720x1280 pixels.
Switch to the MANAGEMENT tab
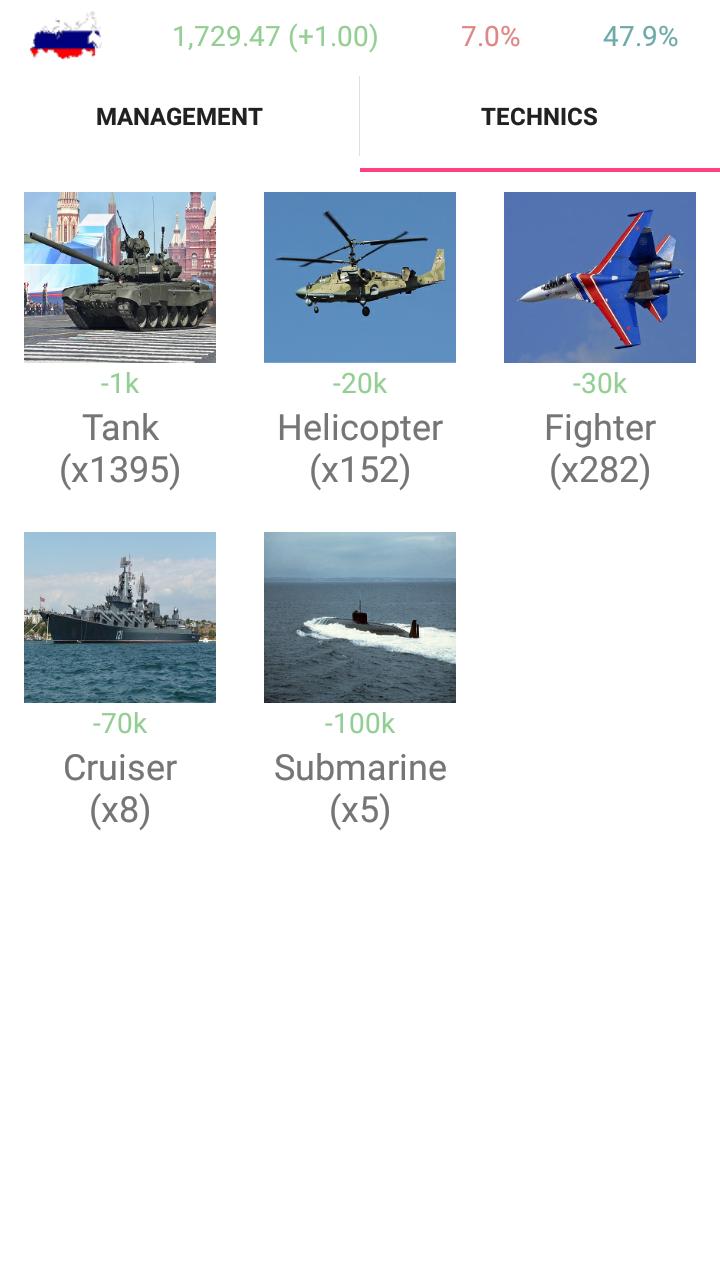178,116
